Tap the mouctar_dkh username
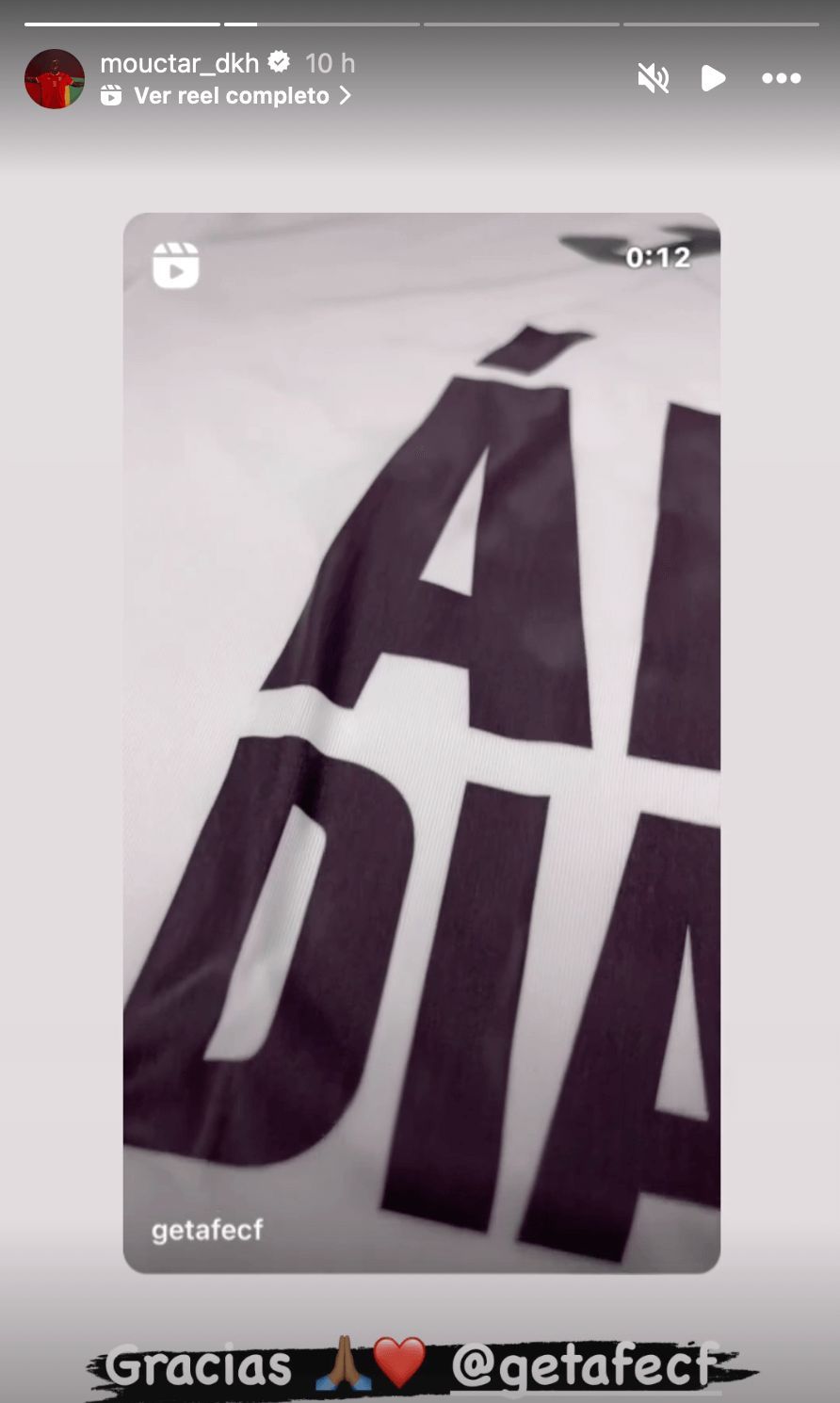Screen dimensions: 840x1403 (x=179, y=63)
